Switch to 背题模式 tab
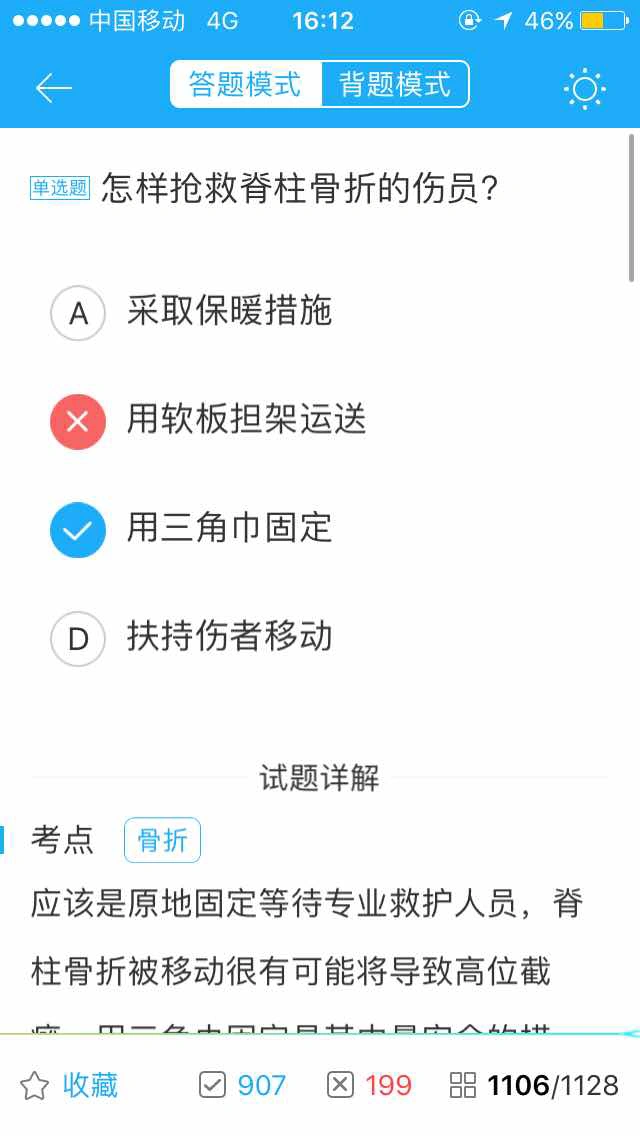This screenshot has height=1136, width=640. click(x=395, y=85)
